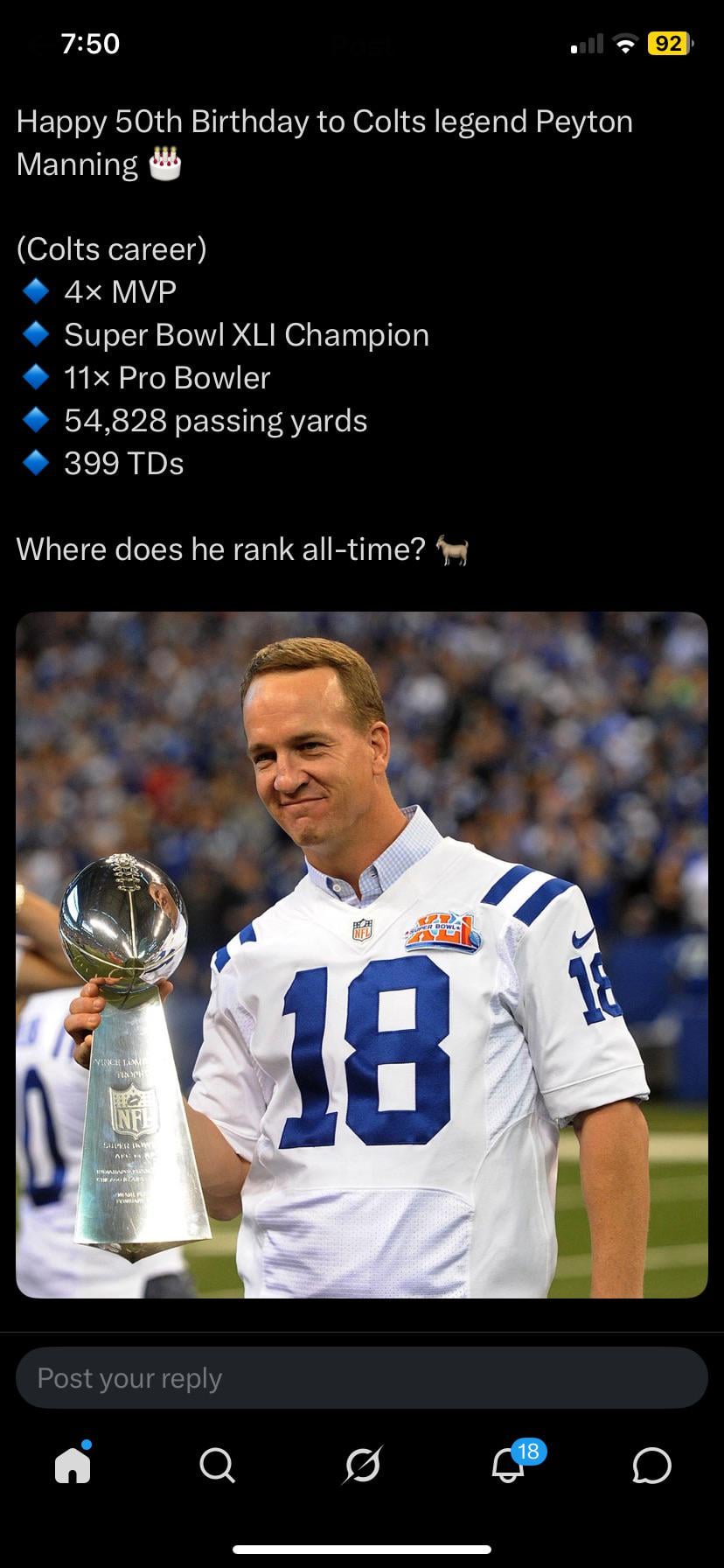Image resolution: width=724 pixels, height=1568 pixels.
Task: Open the Grok tab
Action: pos(362,1465)
